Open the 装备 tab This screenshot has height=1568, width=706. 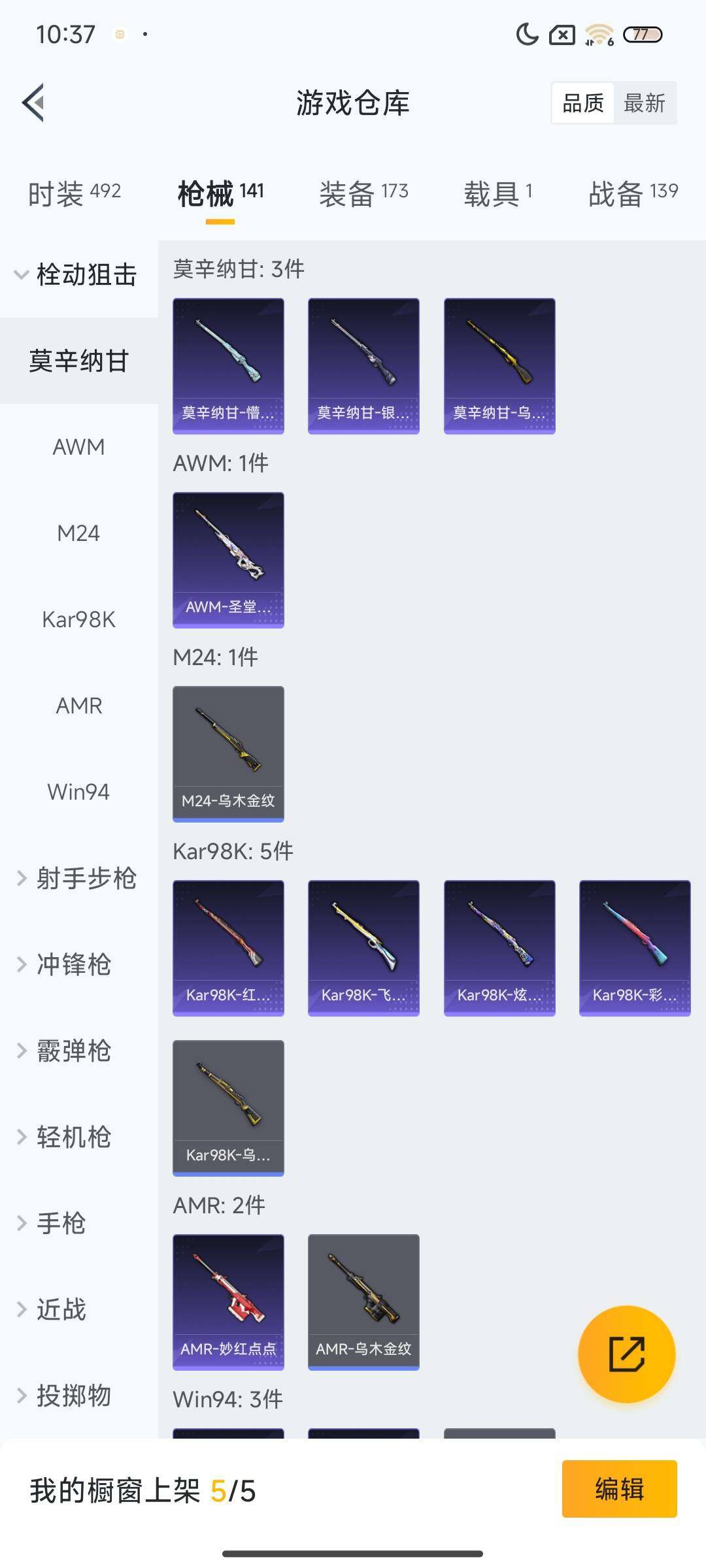363,193
